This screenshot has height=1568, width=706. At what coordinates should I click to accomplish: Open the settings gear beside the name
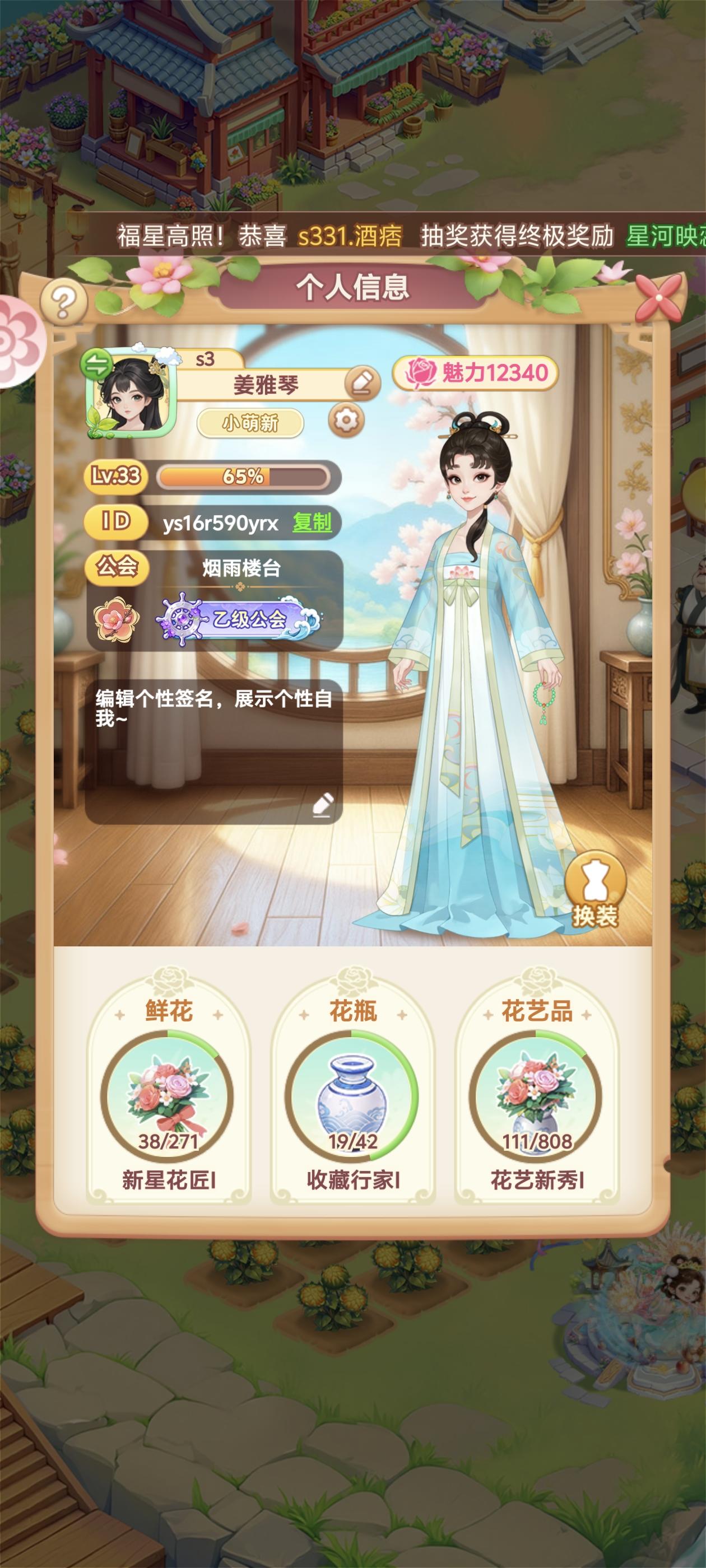tap(347, 420)
